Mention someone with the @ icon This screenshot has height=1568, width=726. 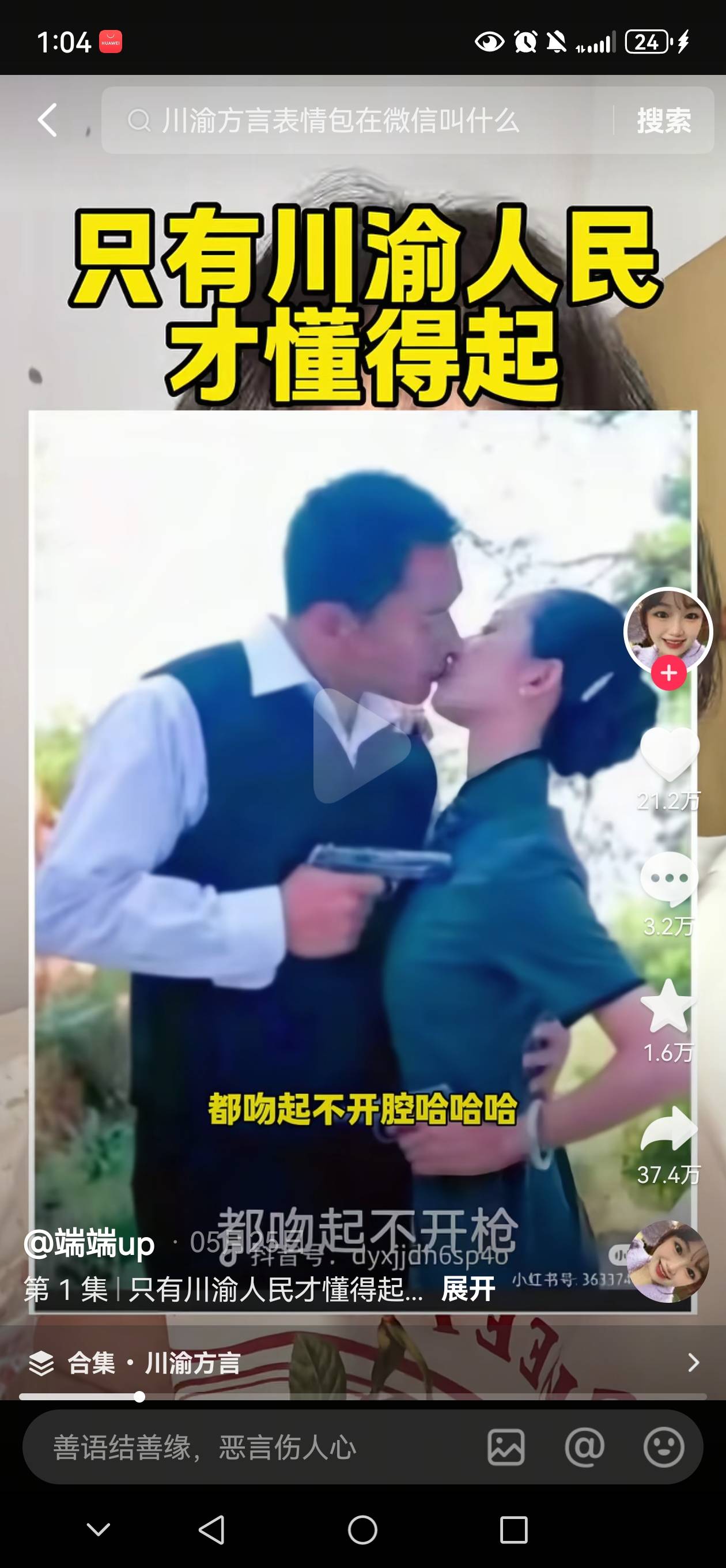pyautogui.click(x=584, y=1447)
